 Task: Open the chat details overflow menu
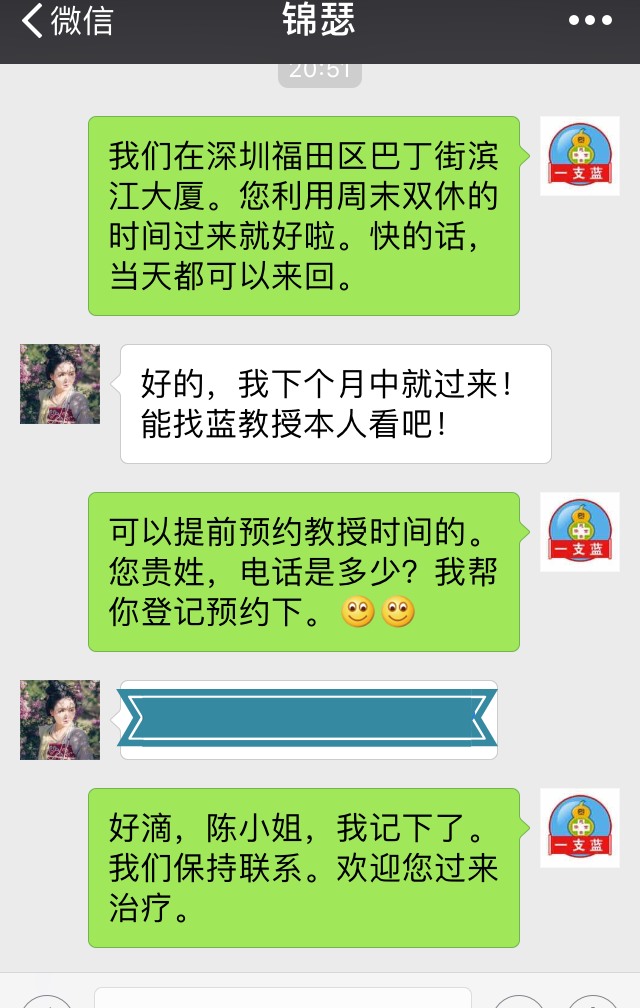coord(590,21)
